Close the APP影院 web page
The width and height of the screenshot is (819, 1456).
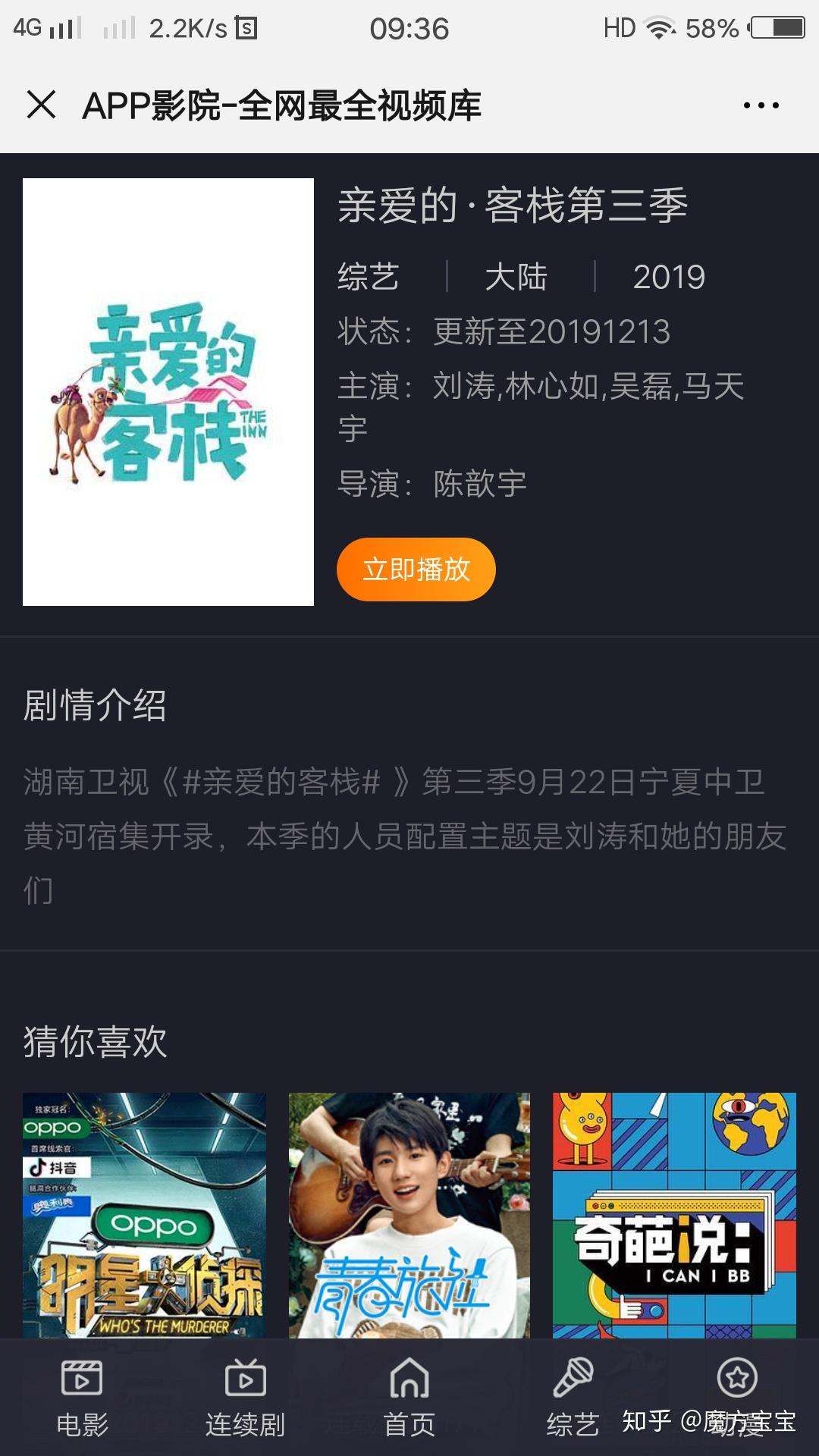tap(42, 105)
